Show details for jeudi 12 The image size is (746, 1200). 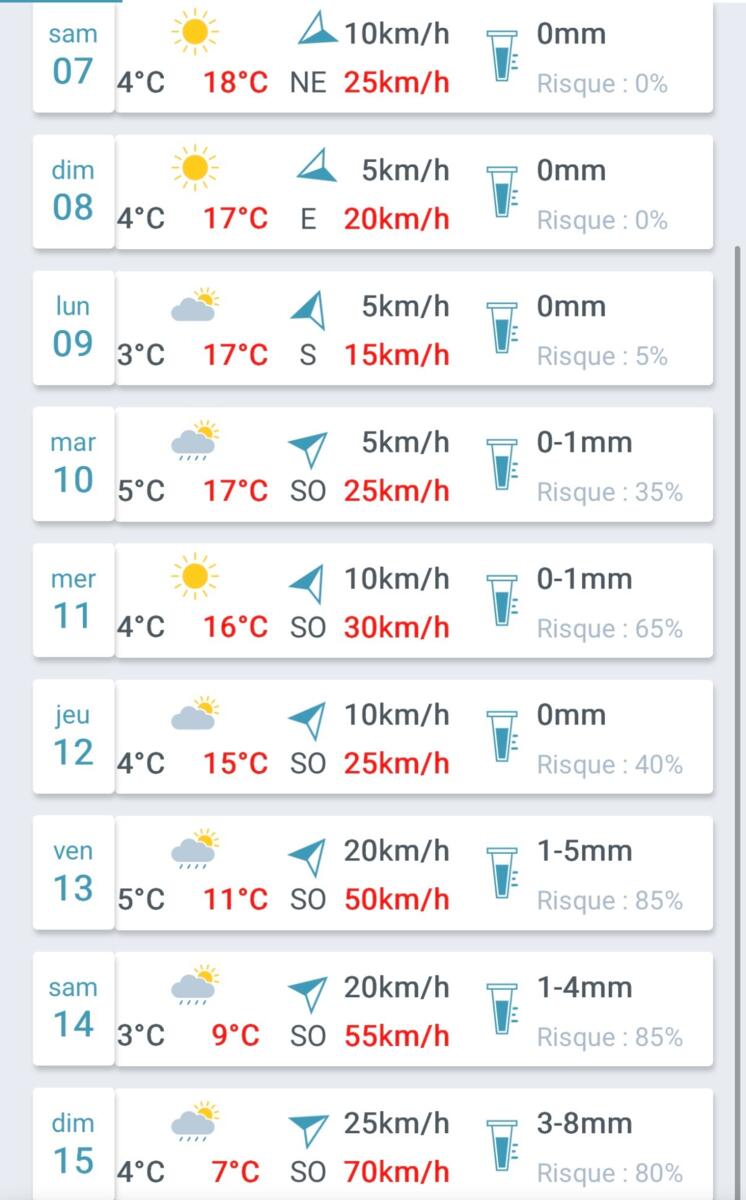pos(373,737)
